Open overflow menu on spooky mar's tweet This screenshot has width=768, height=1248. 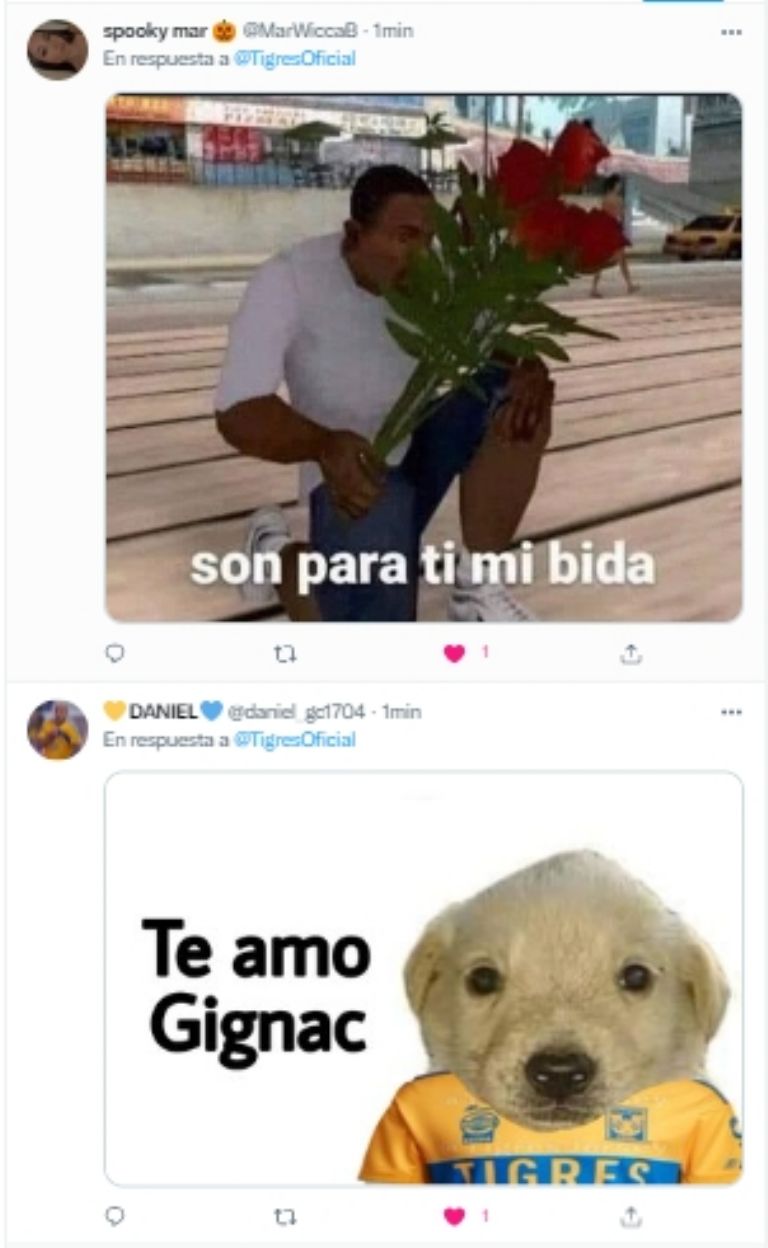[731, 32]
